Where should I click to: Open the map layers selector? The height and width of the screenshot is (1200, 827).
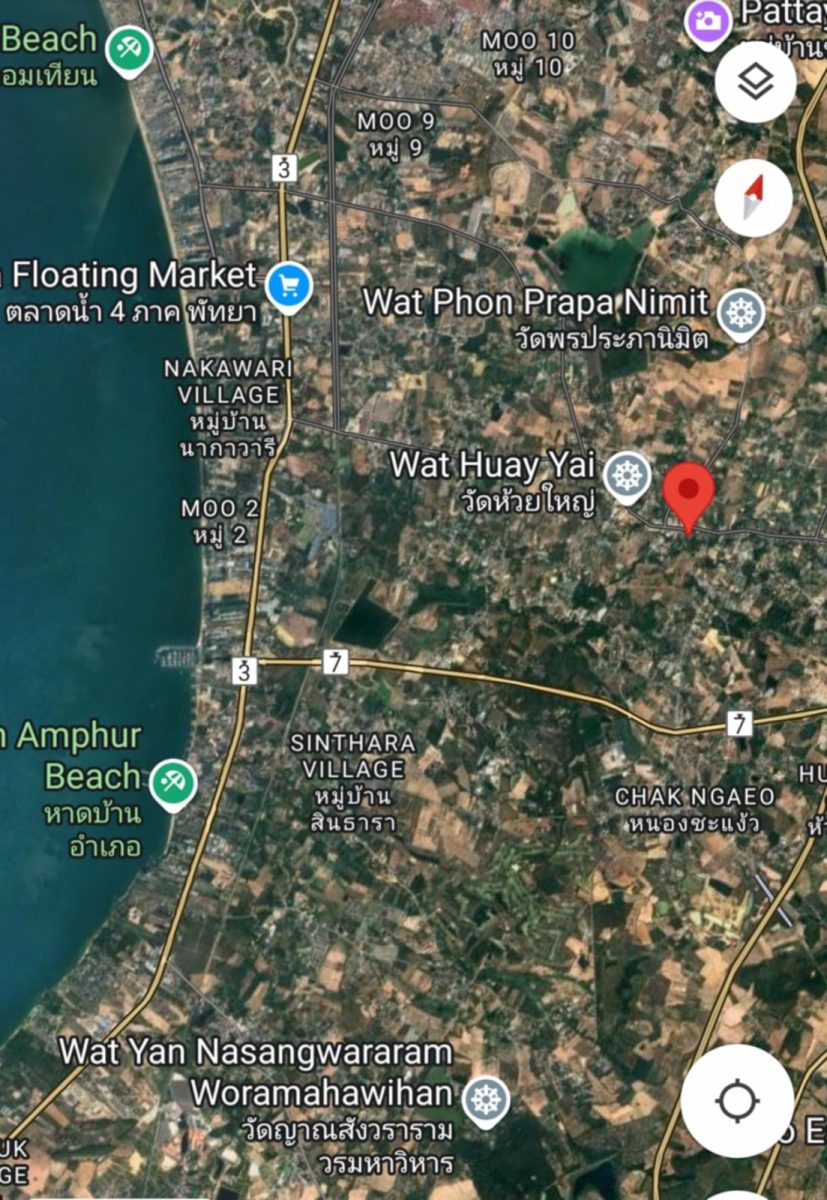point(755,83)
